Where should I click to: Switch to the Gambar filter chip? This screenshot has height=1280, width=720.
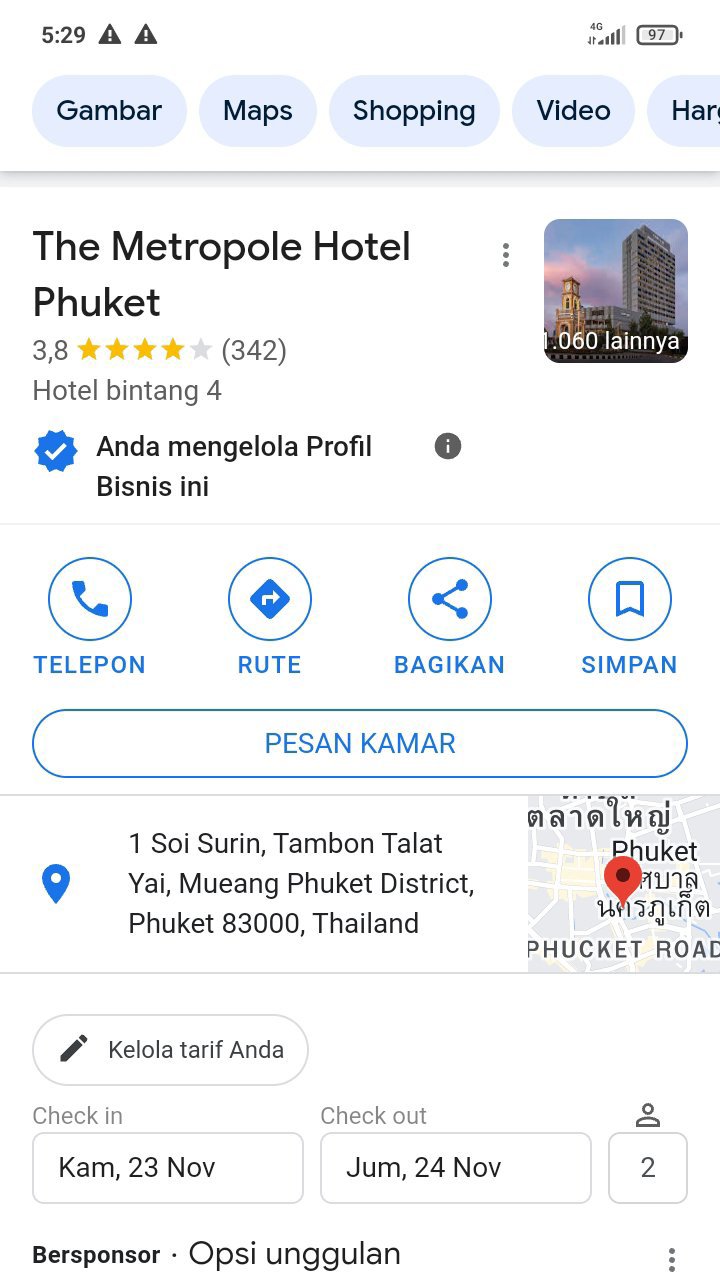pos(109,111)
